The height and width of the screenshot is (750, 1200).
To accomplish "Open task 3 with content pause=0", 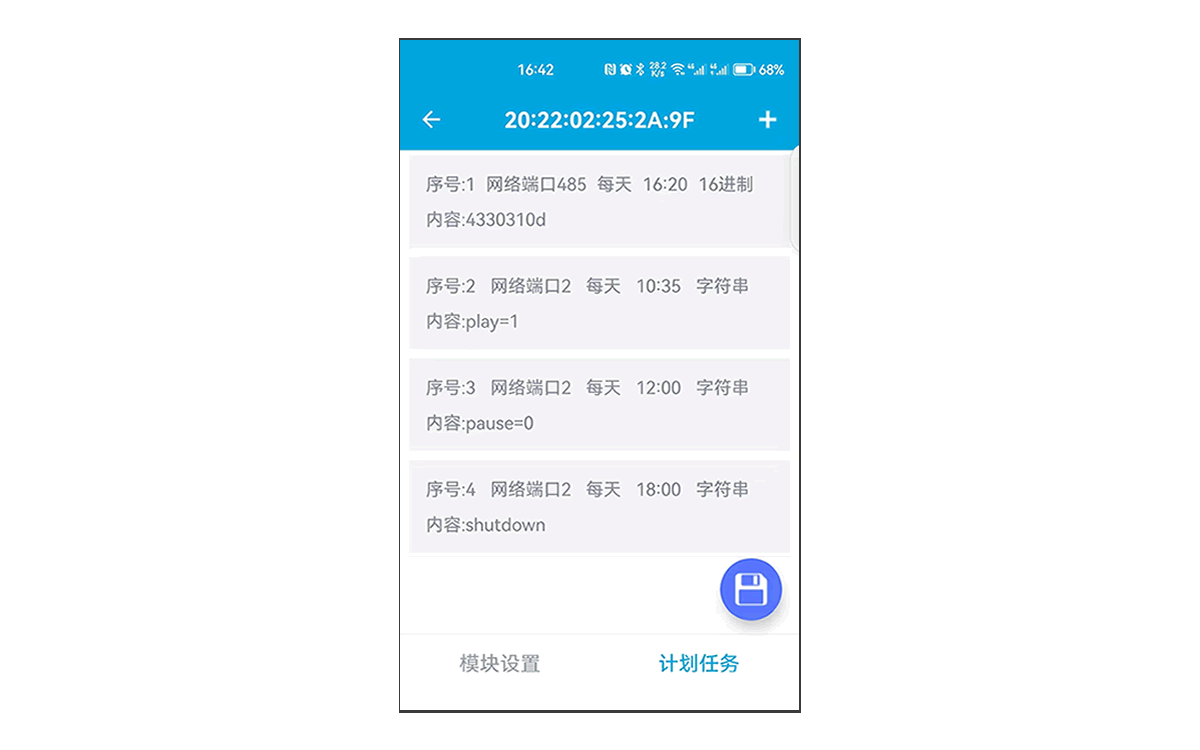I will tap(599, 405).
